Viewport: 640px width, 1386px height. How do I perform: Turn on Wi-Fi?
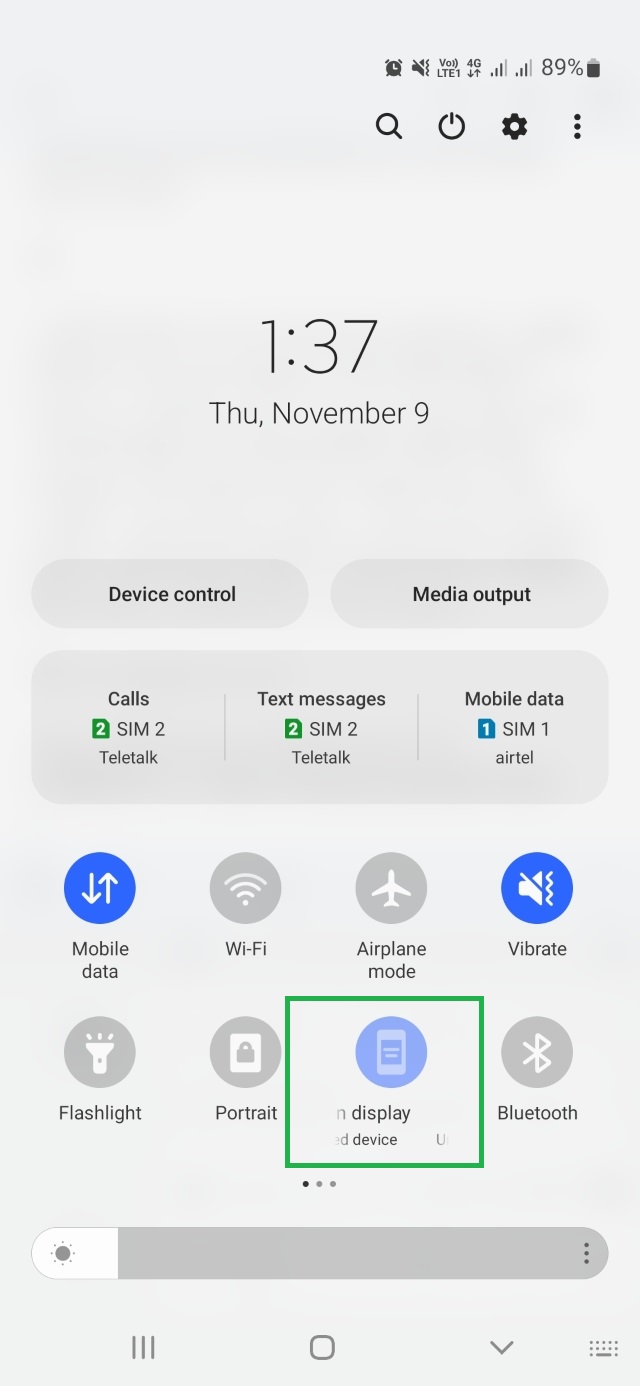[246, 888]
